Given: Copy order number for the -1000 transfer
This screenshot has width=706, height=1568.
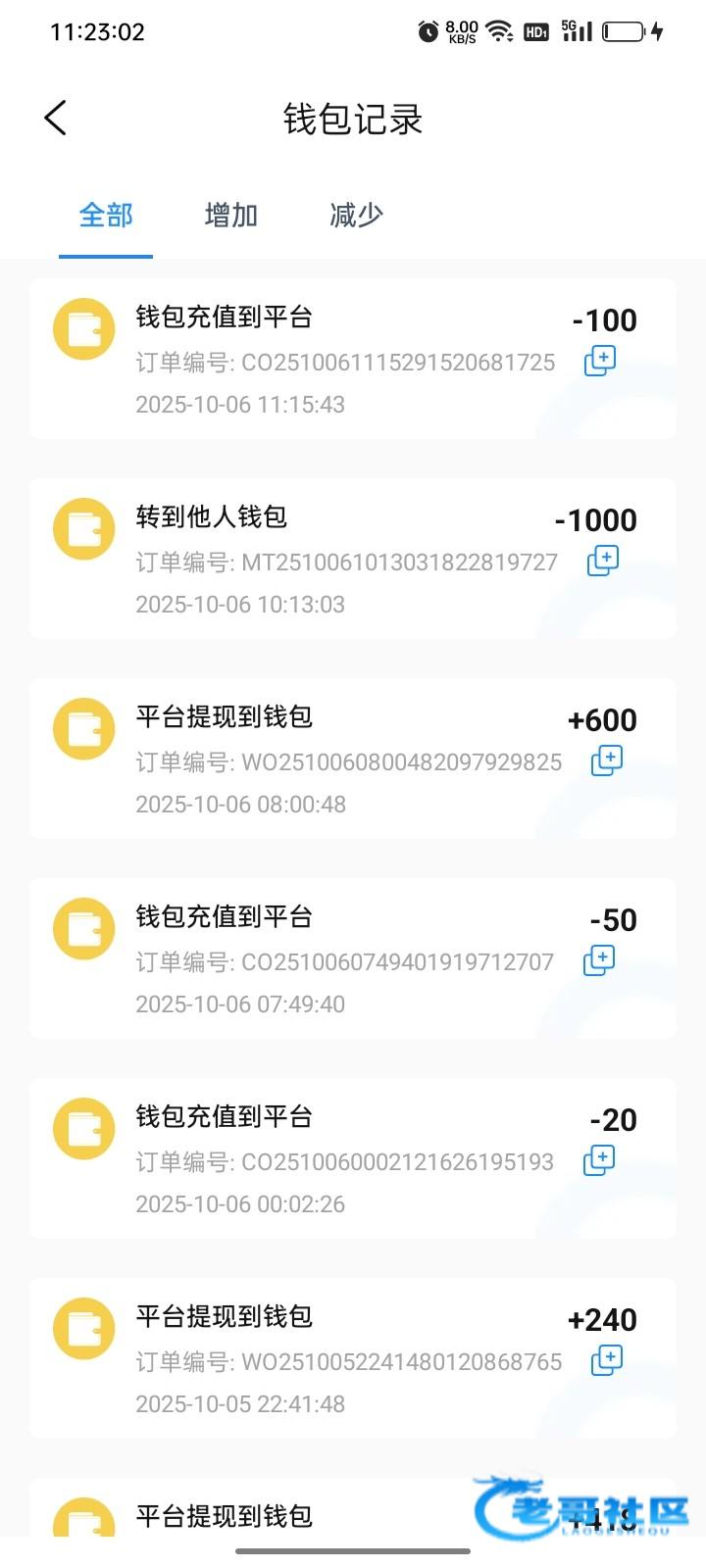Looking at the screenshot, I should pyautogui.click(x=603, y=561).
